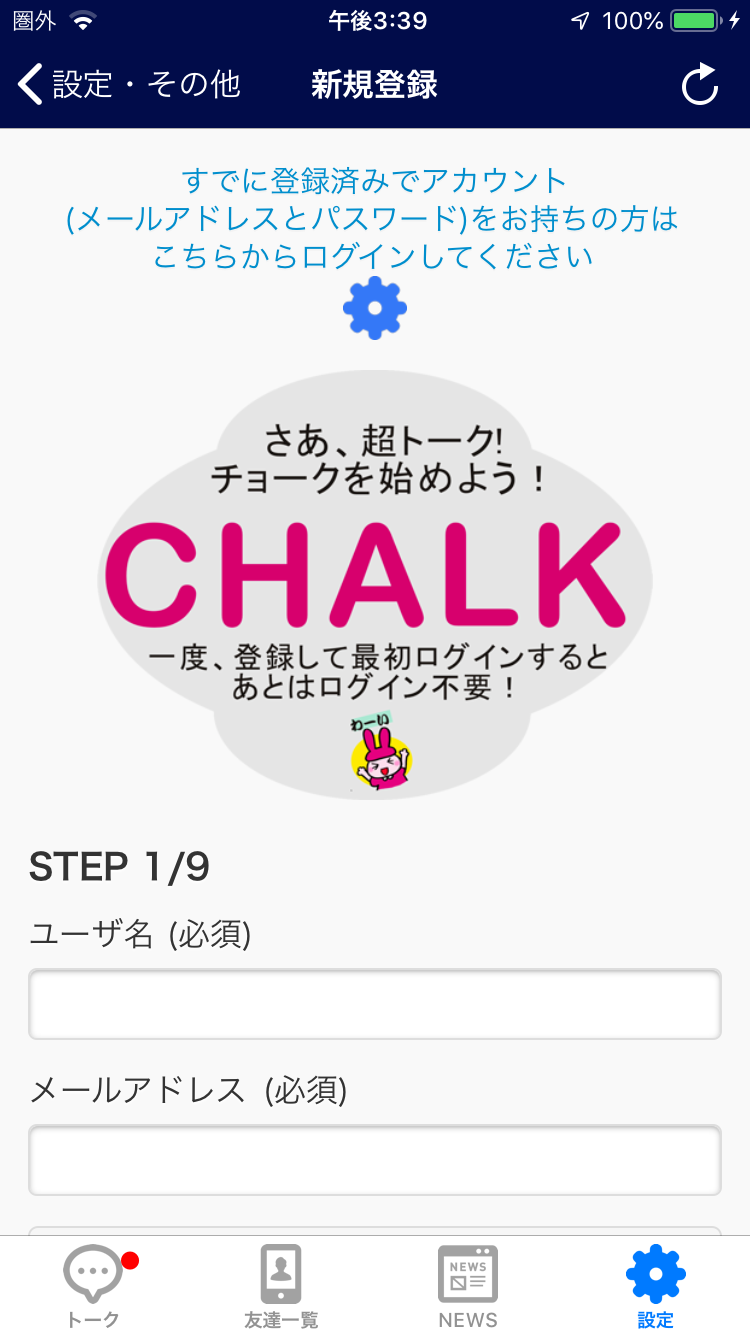The image size is (750, 1334).
Task: Switch to the 友達一覧 tab
Action: pyautogui.click(x=281, y=1286)
